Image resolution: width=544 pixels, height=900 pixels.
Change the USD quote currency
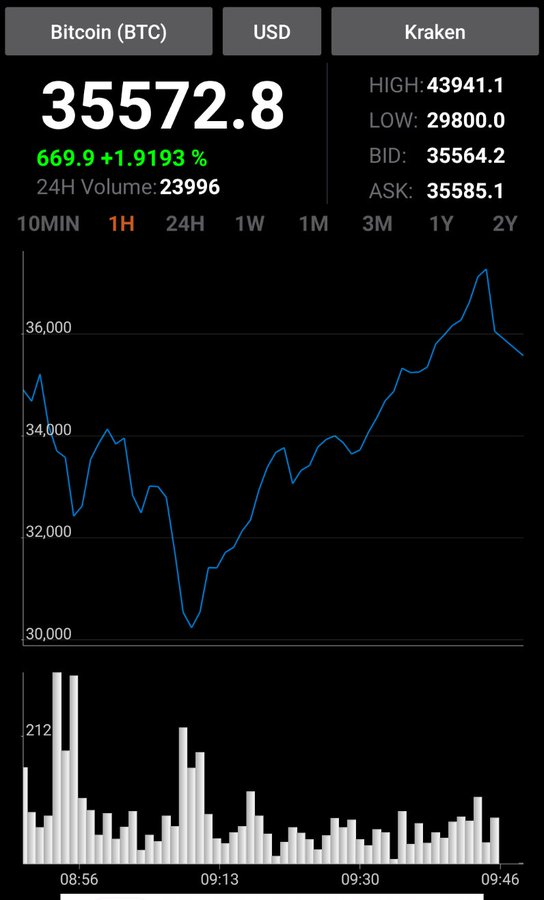click(x=272, y=32)
